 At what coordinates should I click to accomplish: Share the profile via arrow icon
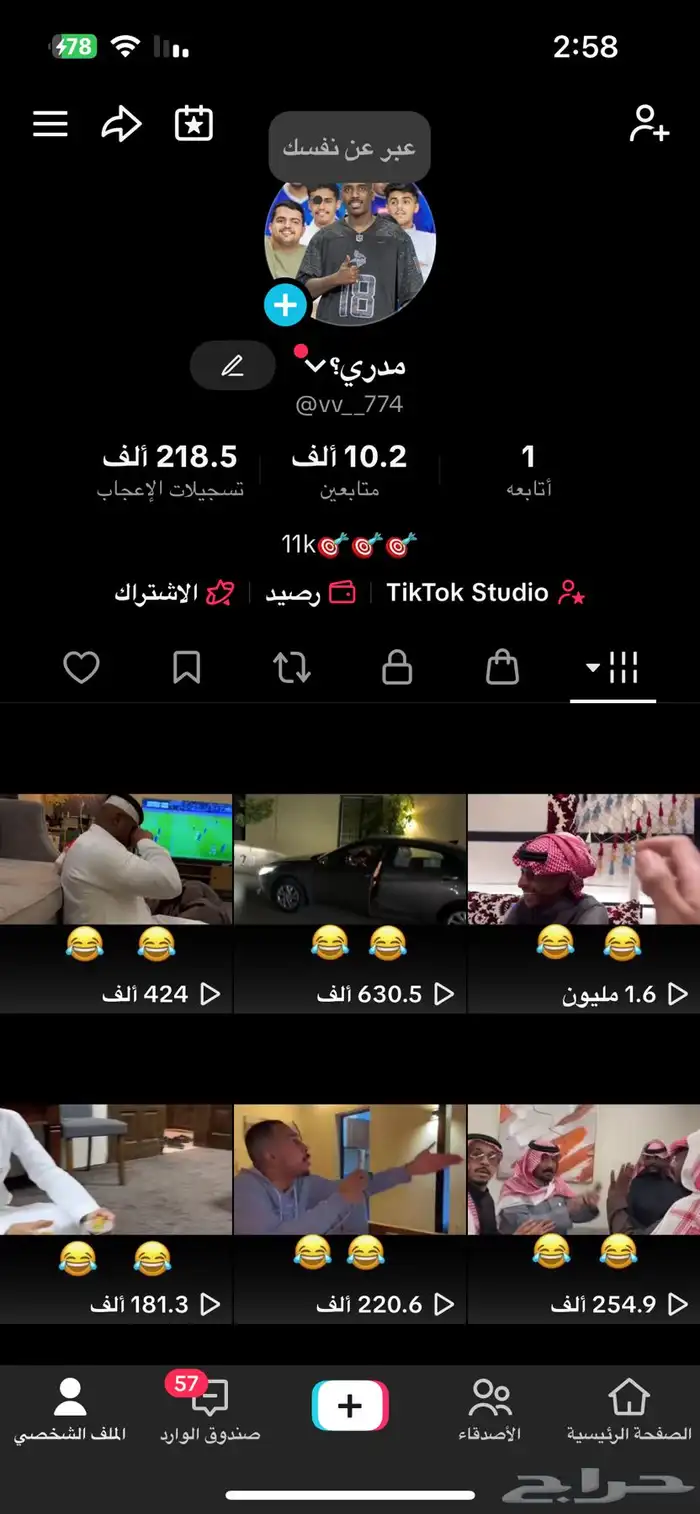pos(121,124)
